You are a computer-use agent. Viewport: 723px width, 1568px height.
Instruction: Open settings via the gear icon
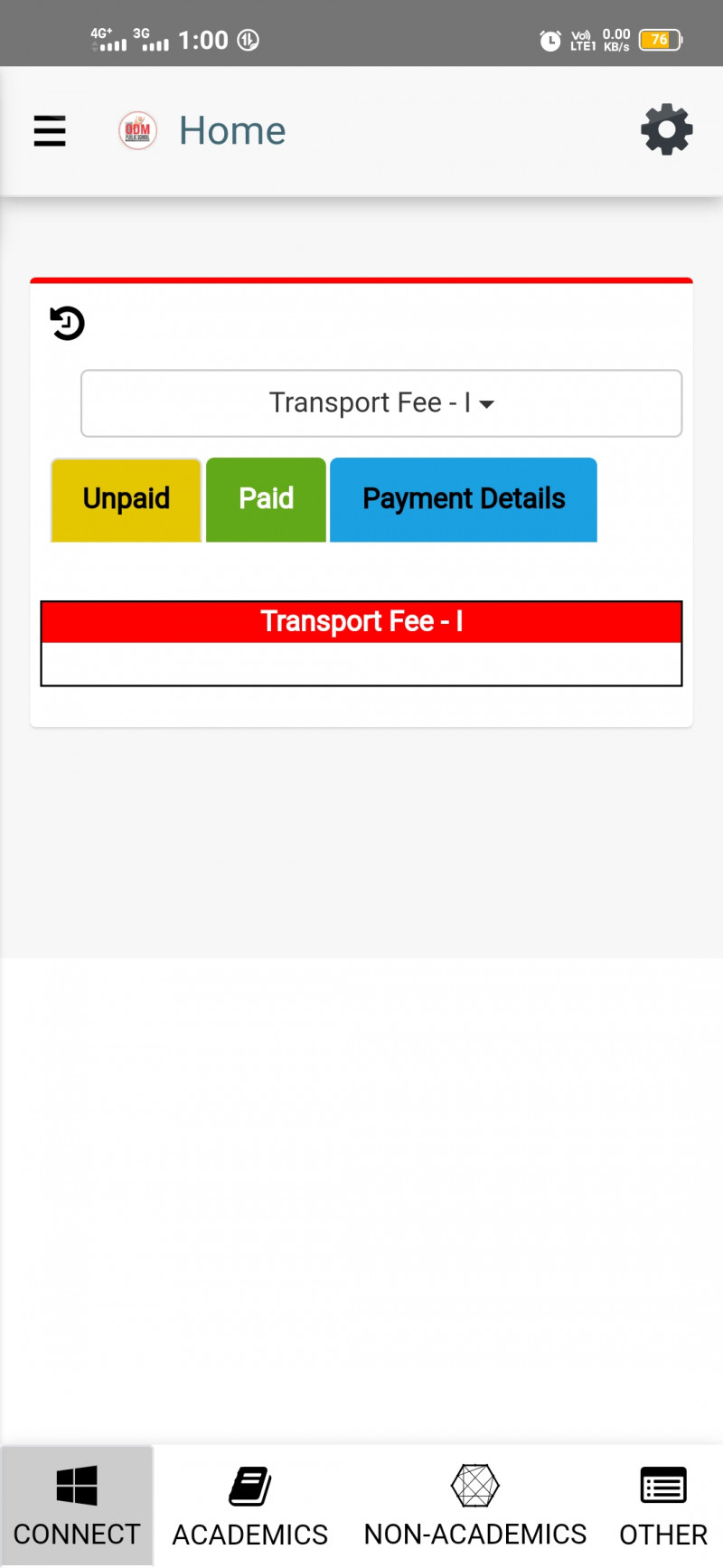click(666, 130)
